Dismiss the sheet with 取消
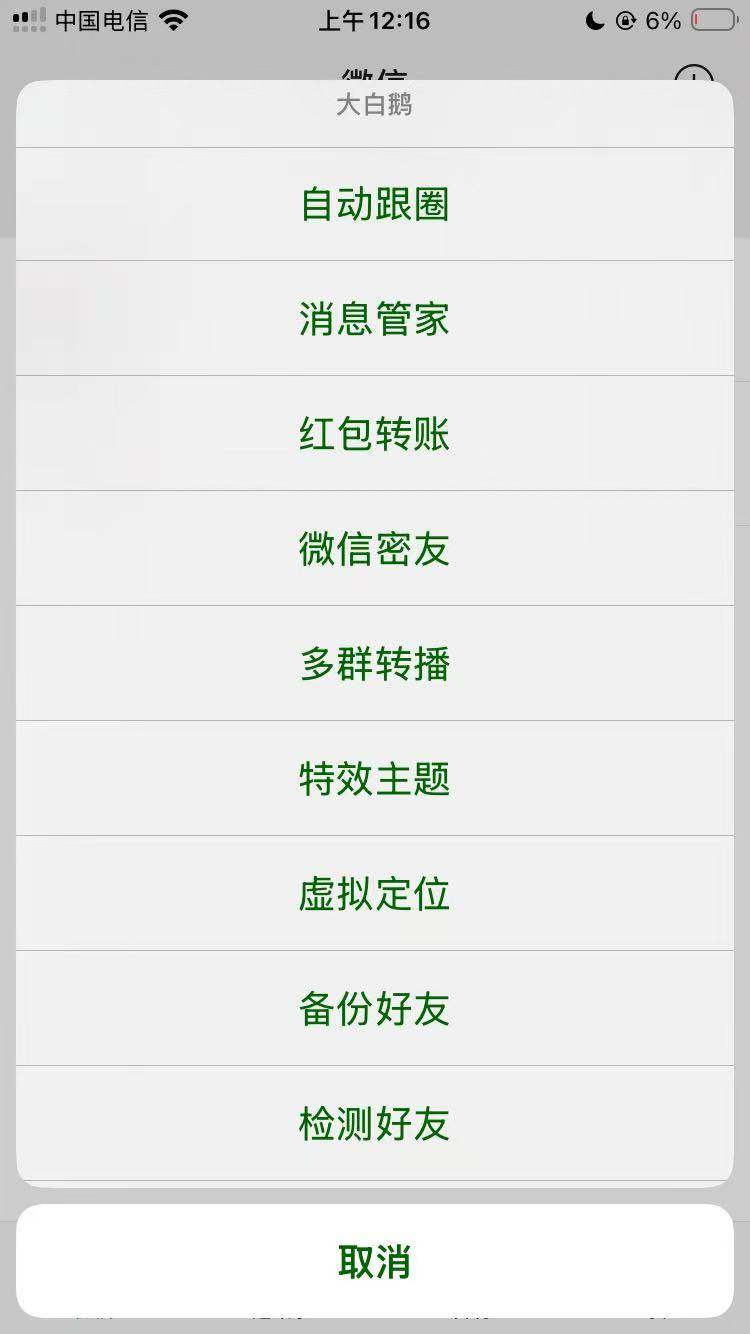The width and height of the screenshot is (750, 1334). [375, 1262]
